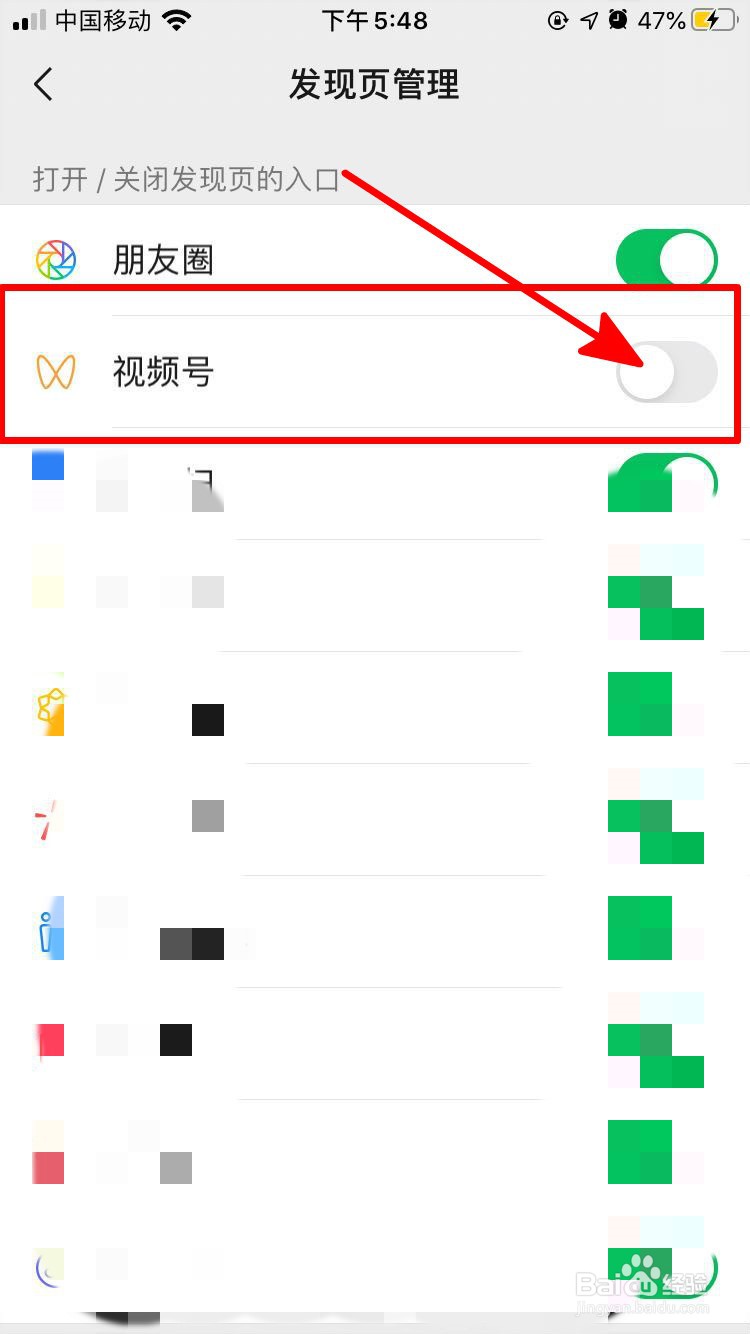Tap the 下午5:48 clock in the status bar
The width and height of the screenshot is (750, 1334).
(x=375, y=20)
